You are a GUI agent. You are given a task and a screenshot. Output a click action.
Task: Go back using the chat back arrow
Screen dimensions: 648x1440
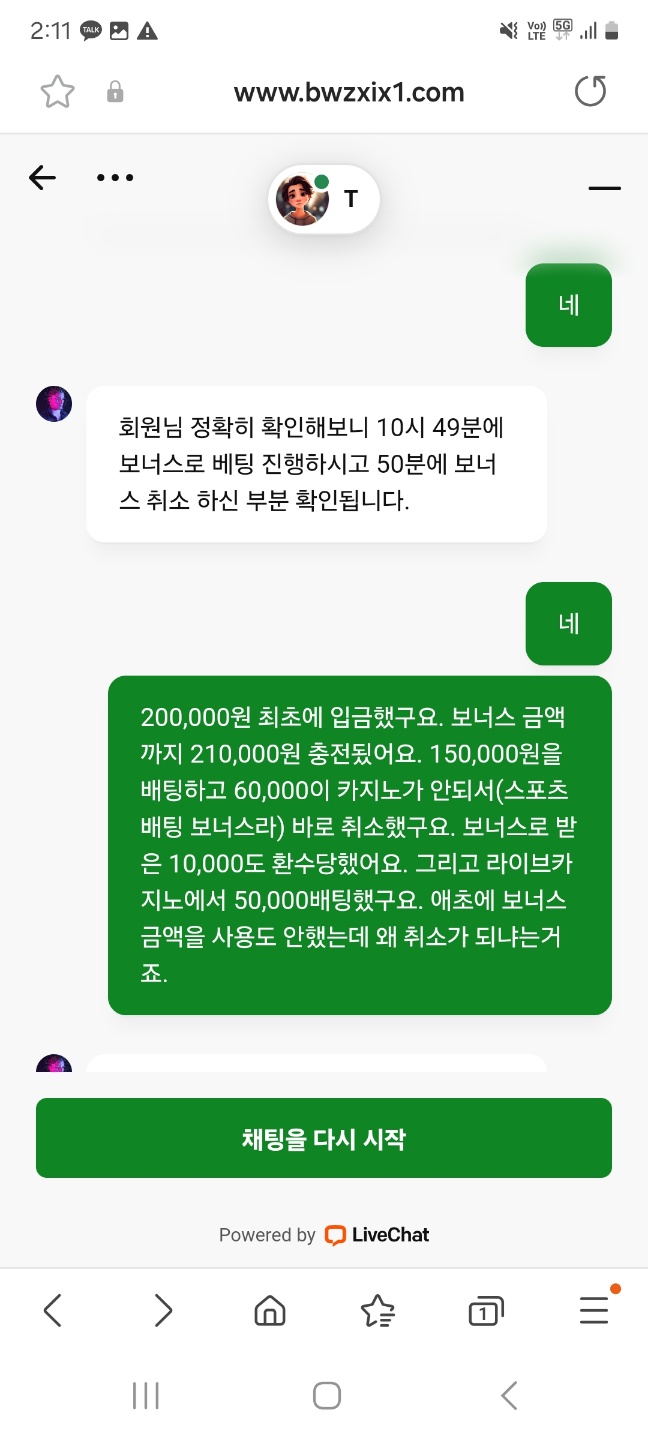(x=42, y=178)
